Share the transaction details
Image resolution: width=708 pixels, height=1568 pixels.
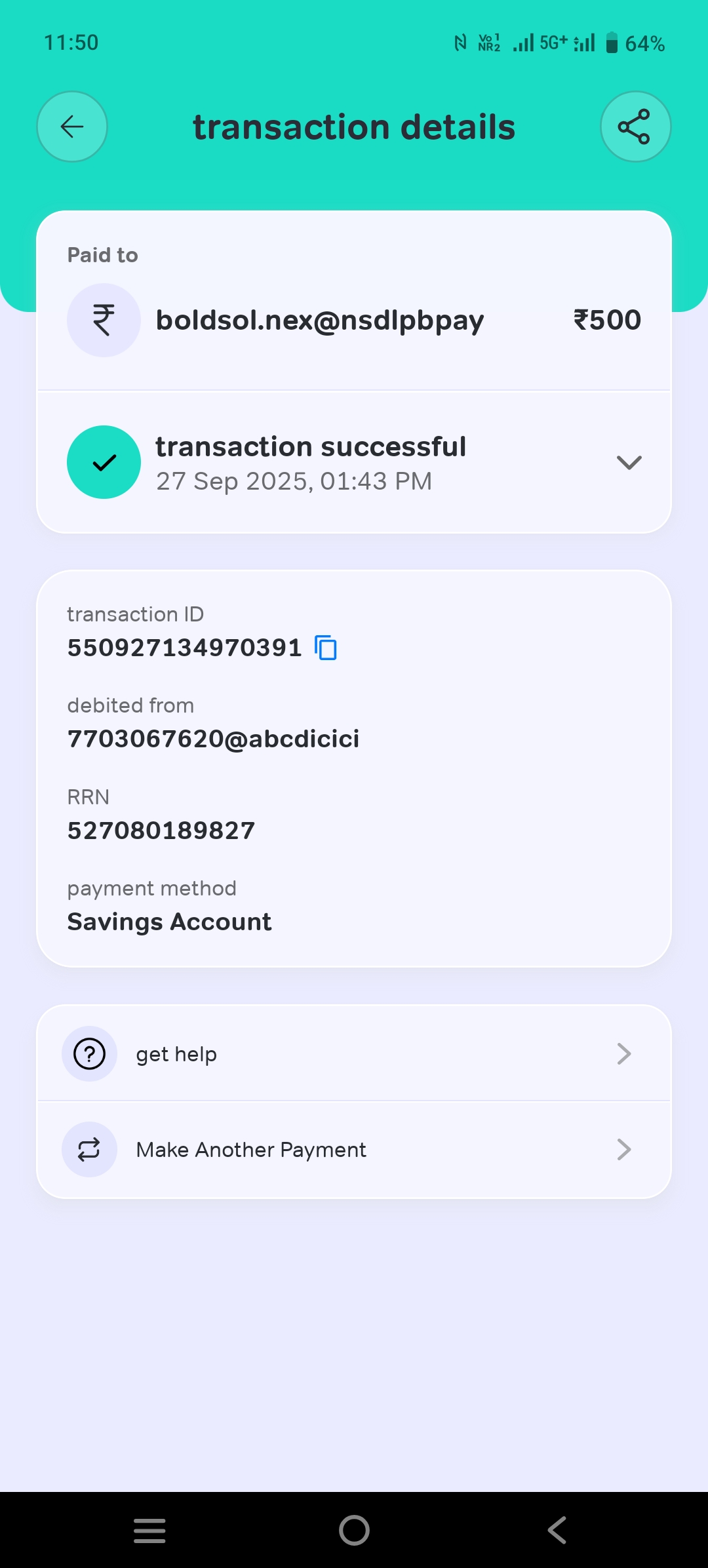(x=635, y=127)
